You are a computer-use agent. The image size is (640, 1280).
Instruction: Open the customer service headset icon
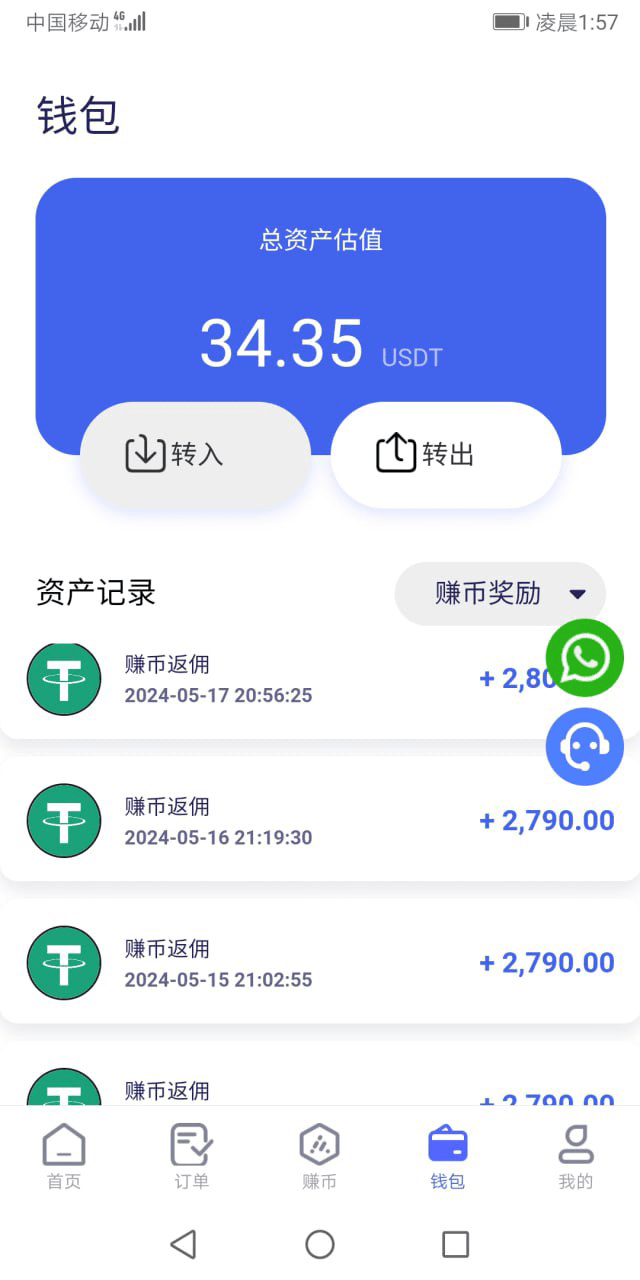tap(585, 747)
